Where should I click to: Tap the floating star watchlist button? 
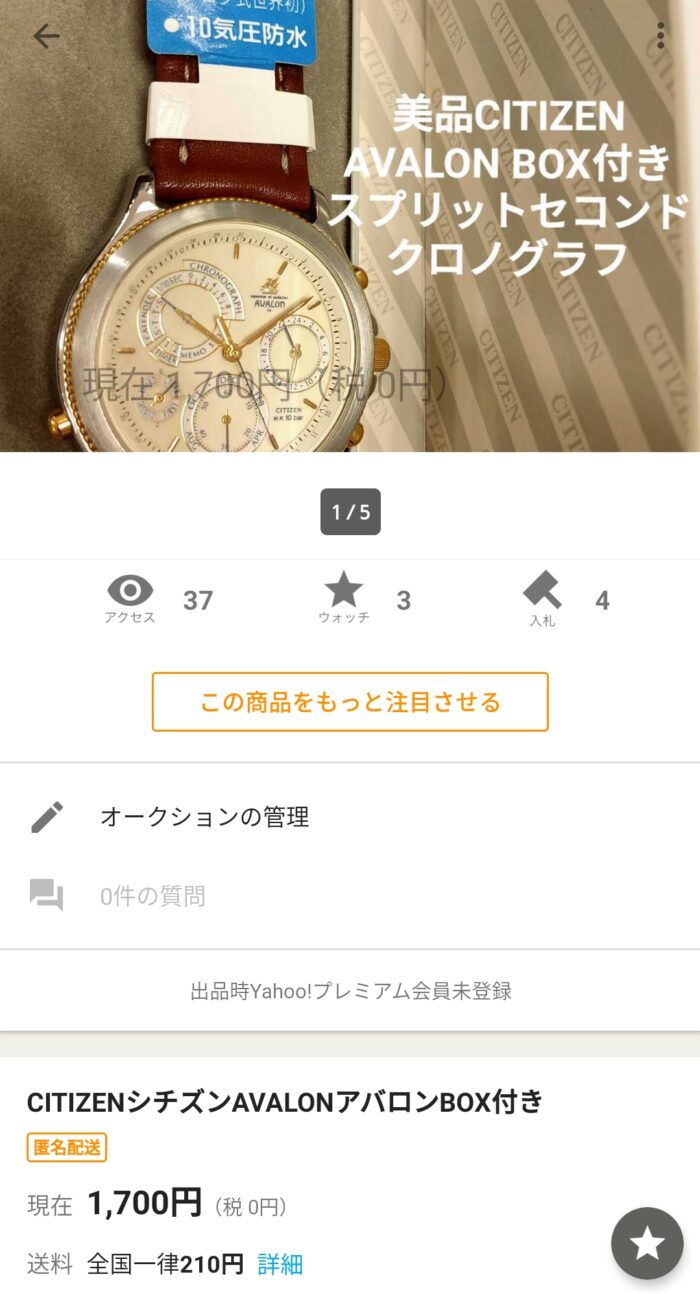(x=647, y=1243)
